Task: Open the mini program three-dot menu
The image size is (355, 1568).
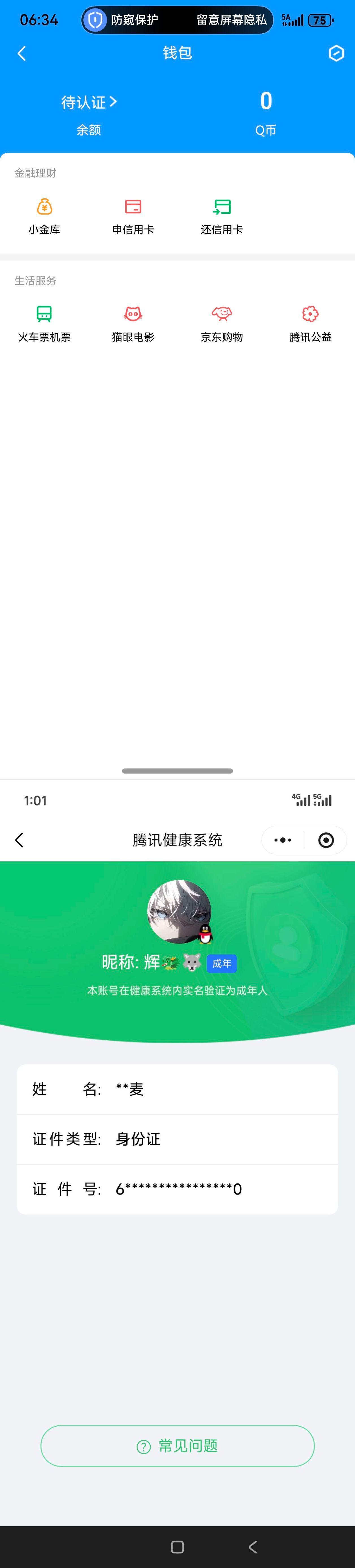Action: click(283, 840)
